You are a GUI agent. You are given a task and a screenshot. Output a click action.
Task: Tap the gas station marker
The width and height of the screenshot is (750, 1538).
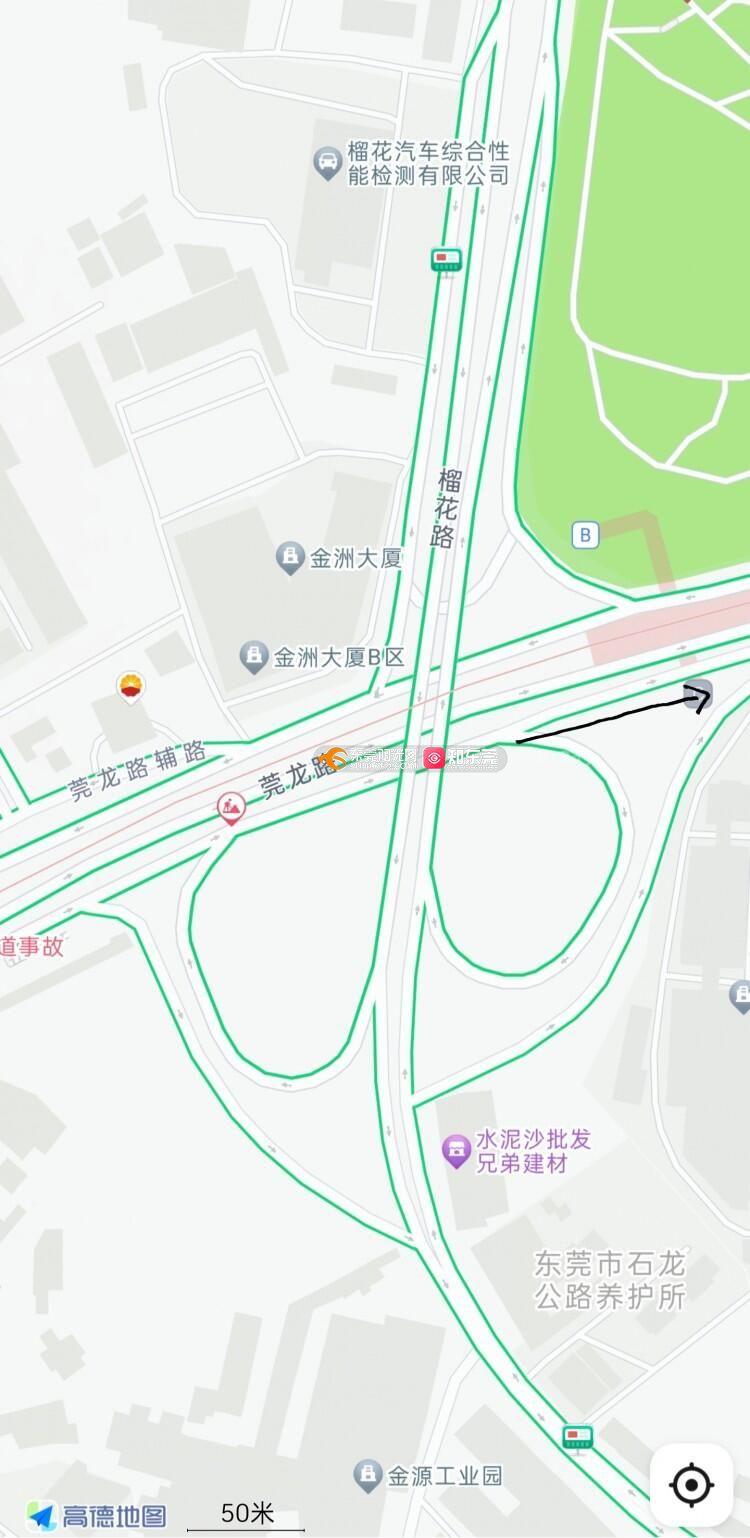131,687
